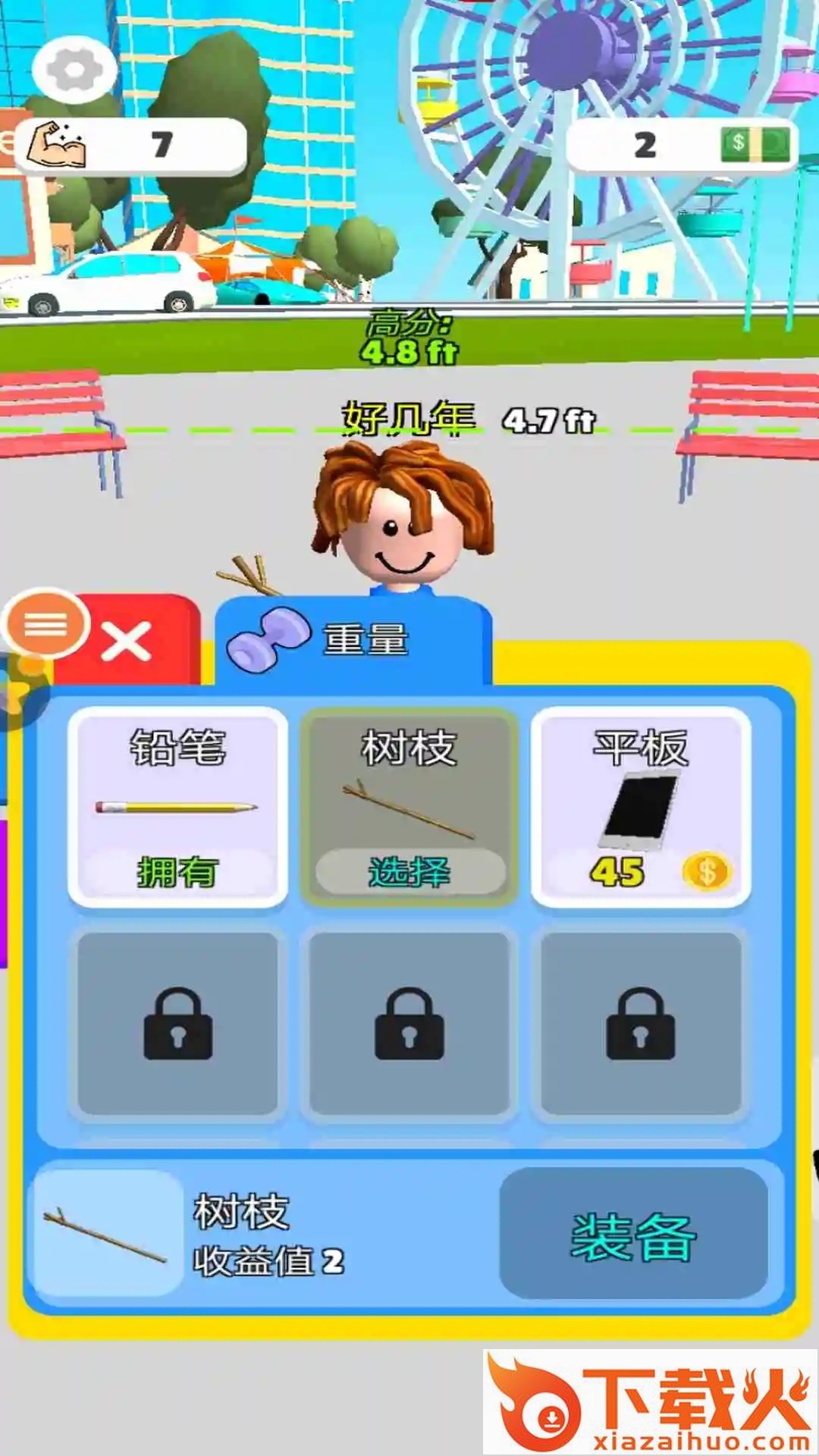Tap the 装备 equip button
Image resolution: width=819 pixels, height=1456 pixels.
point(633,1236)
